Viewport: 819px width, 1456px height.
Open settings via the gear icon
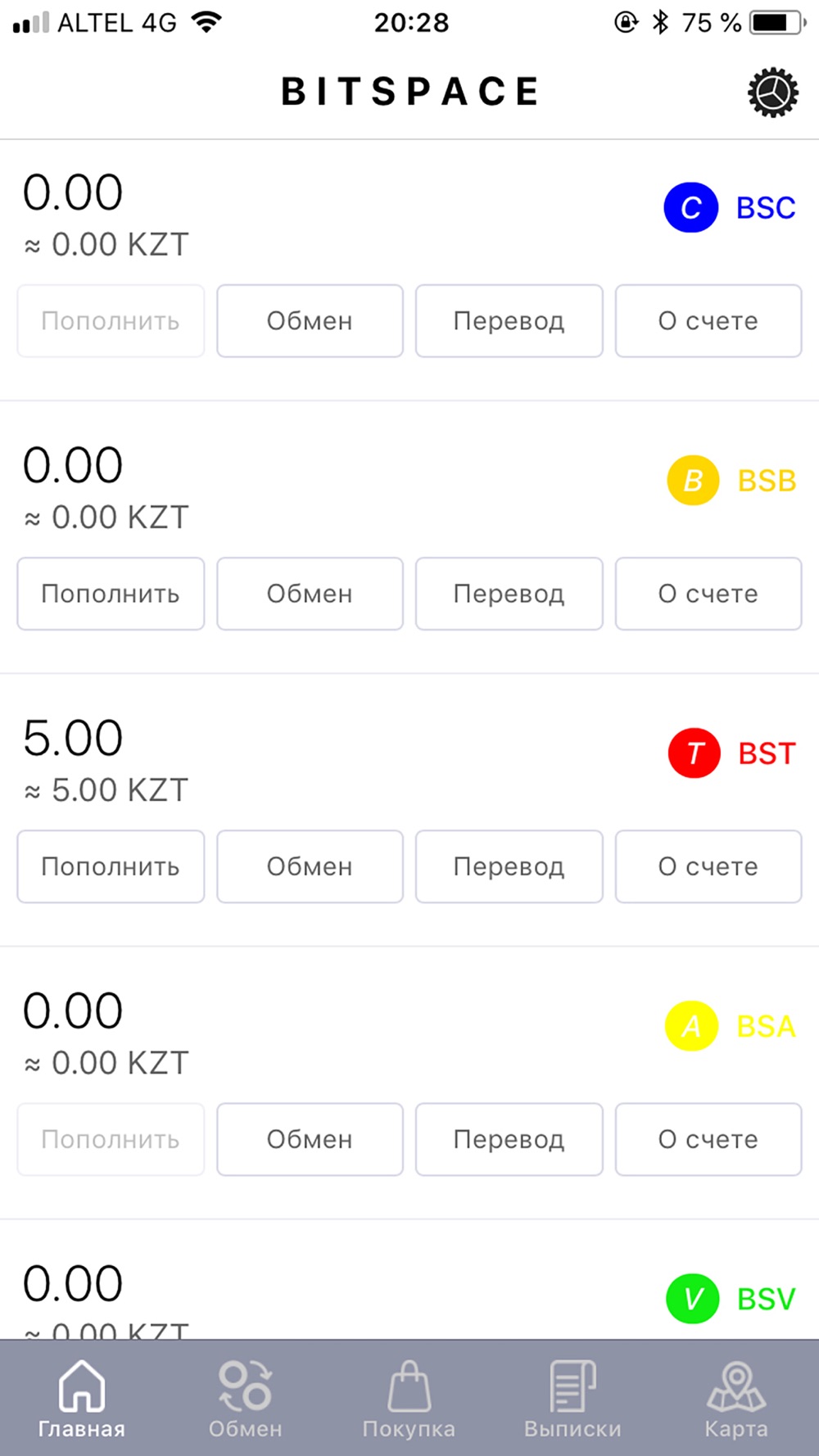point(772,93)
